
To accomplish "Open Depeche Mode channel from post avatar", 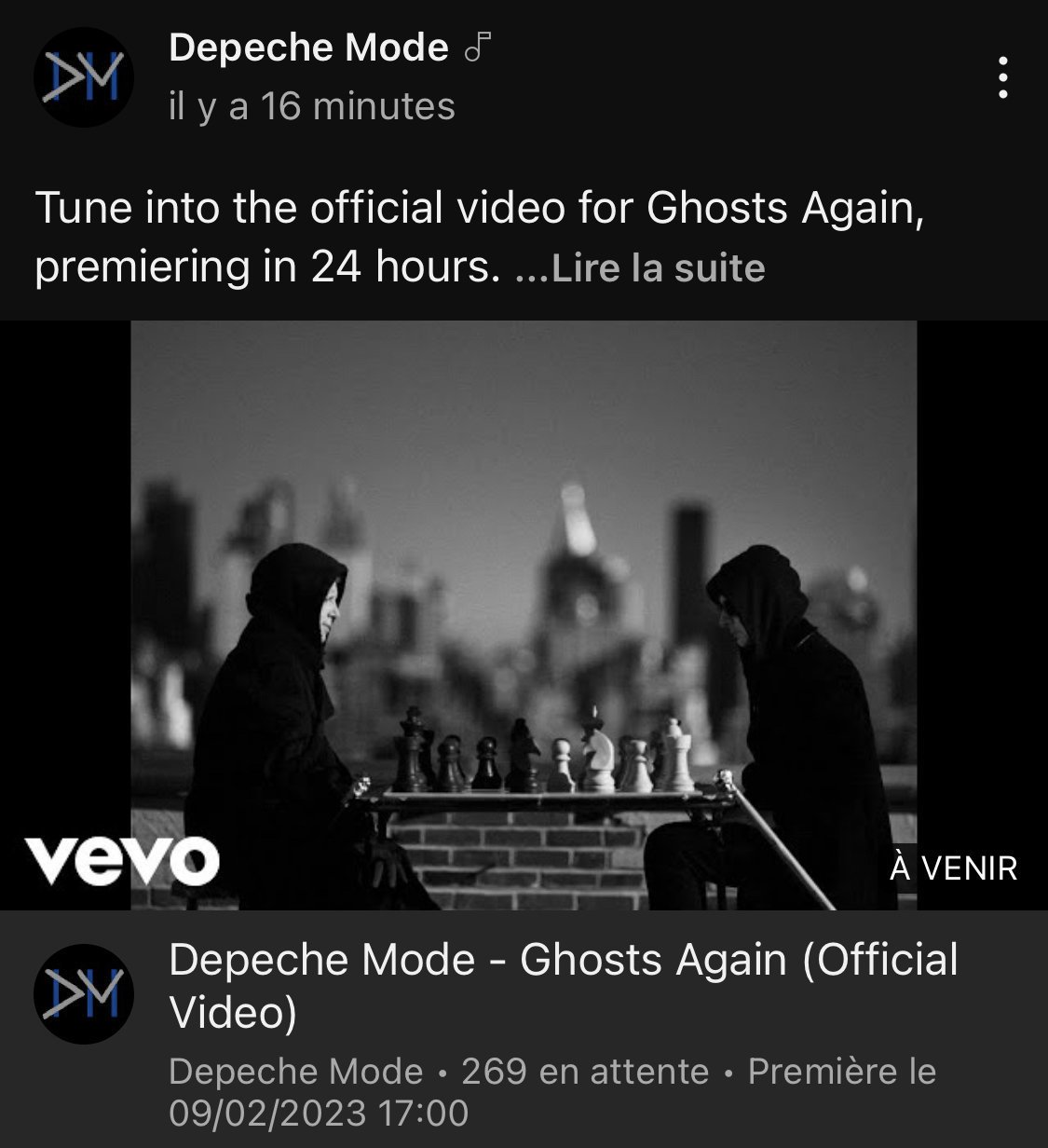I will pyautogui.click(x=84, y=77).
